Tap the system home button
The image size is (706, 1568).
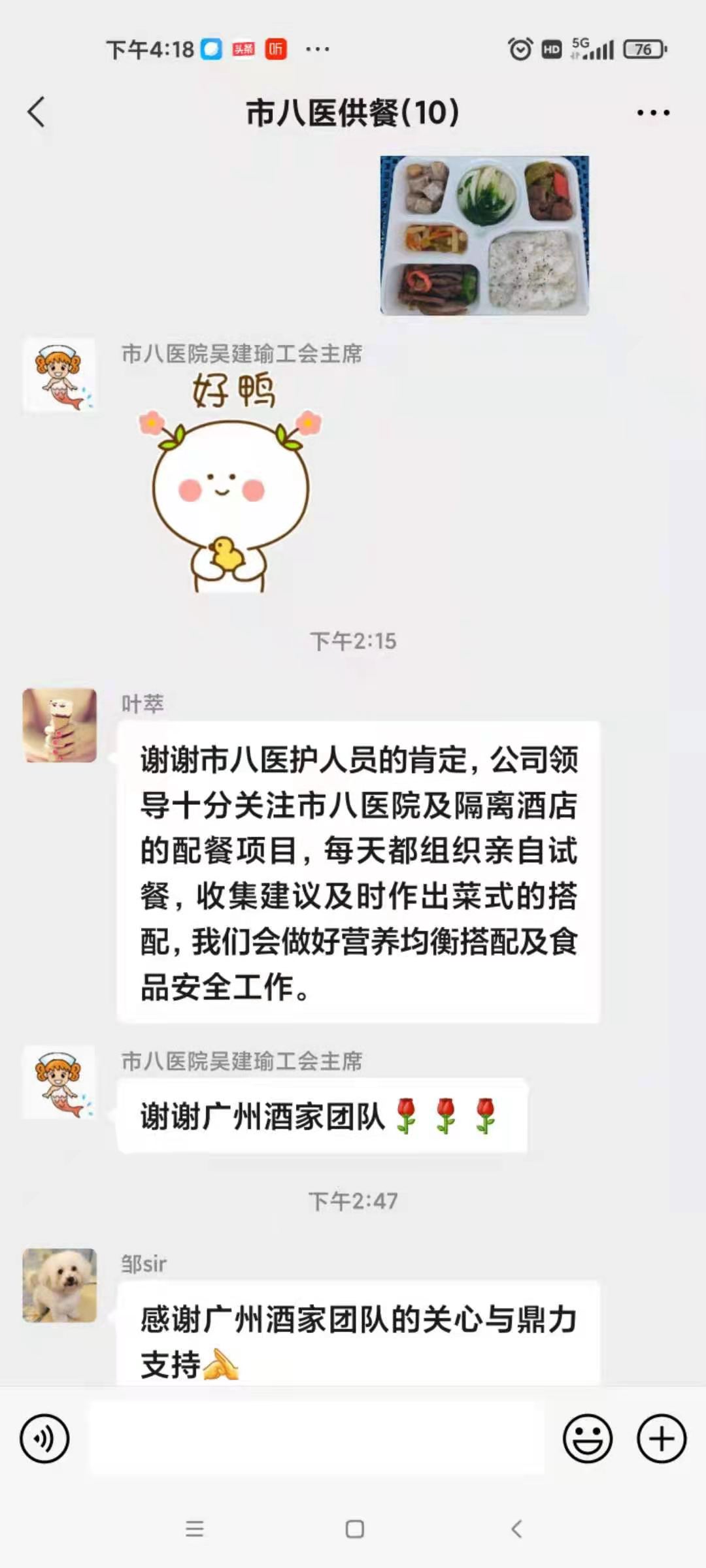[x=354, y=1529]
